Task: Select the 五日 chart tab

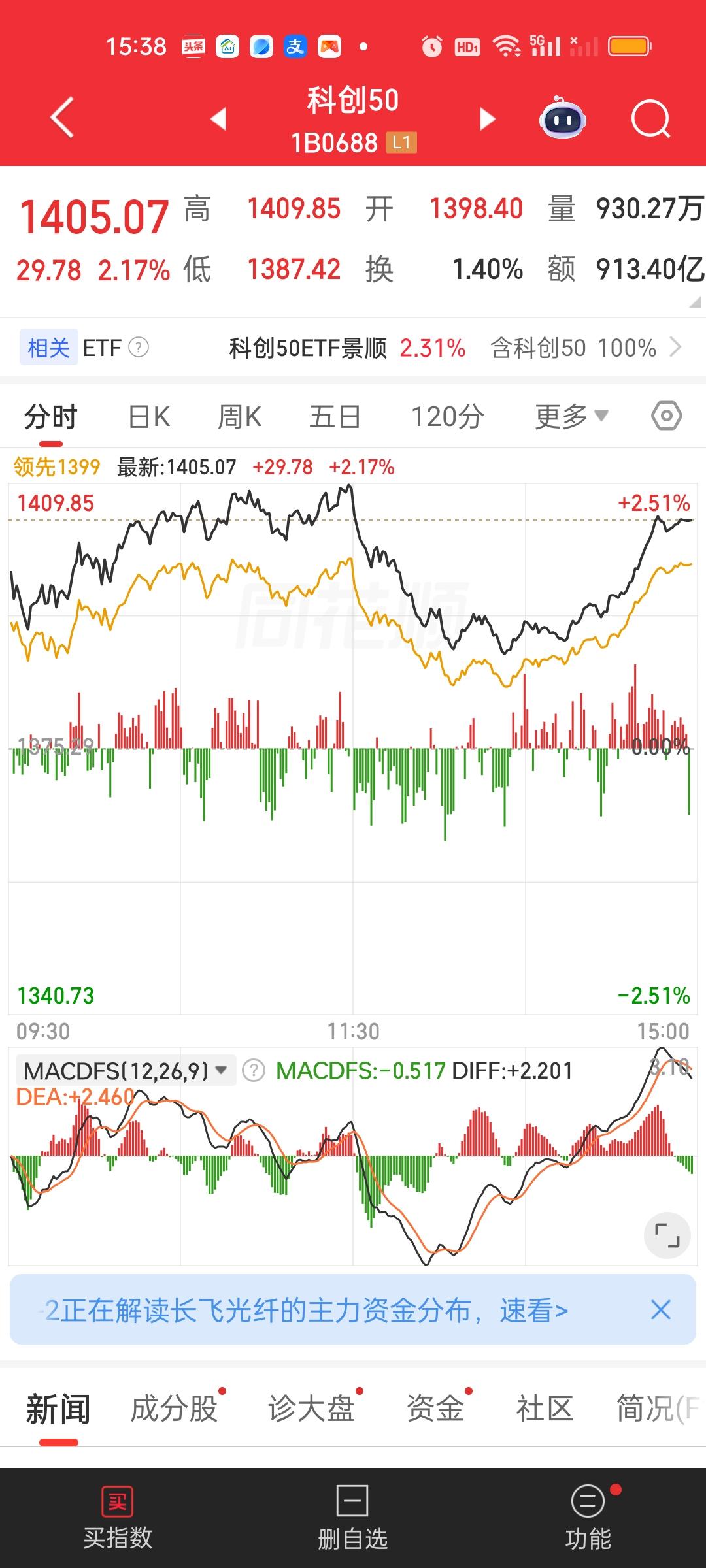Action: pyautogui.click(x=335, y=417)
